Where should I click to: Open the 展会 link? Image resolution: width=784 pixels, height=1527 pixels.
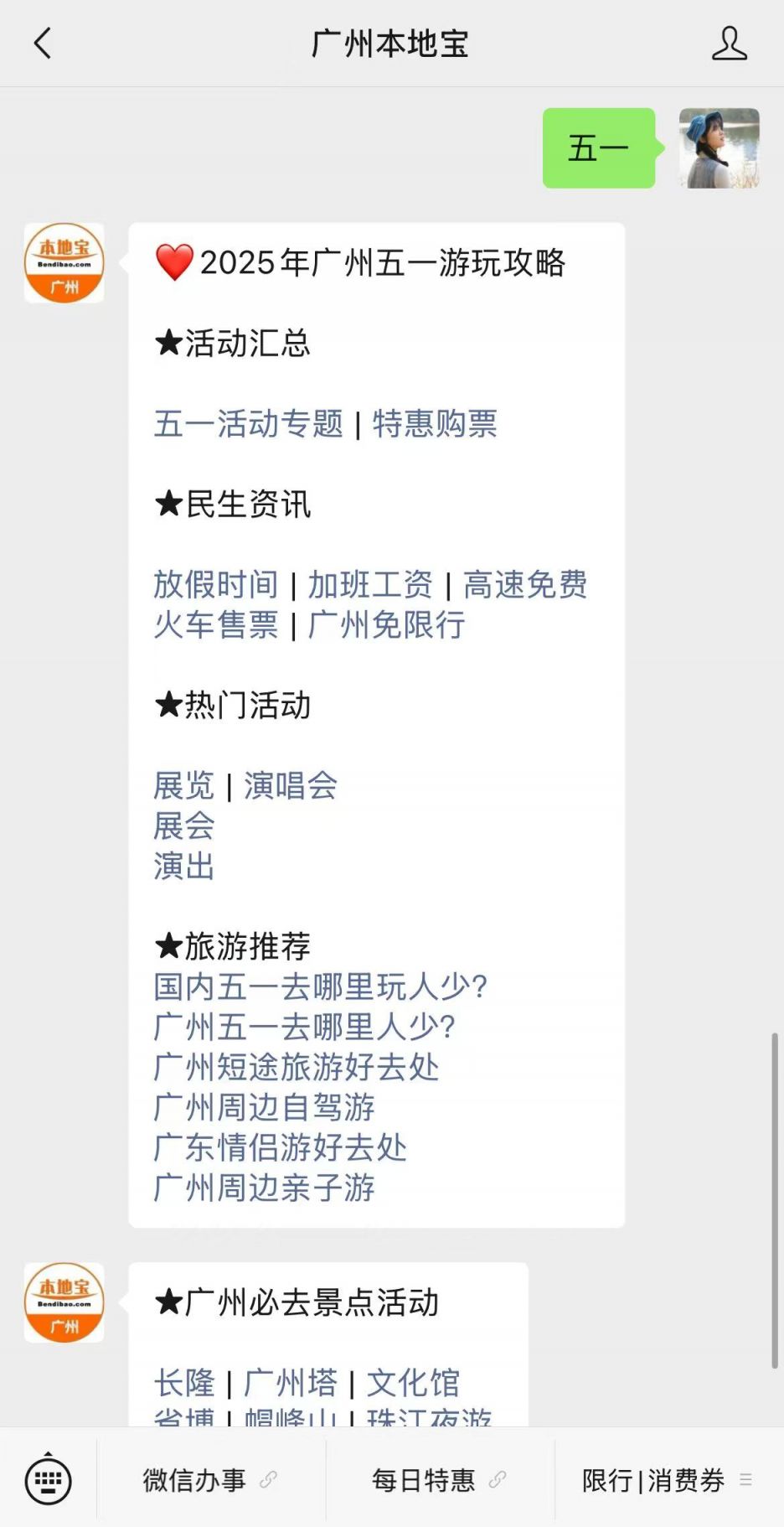184,826
